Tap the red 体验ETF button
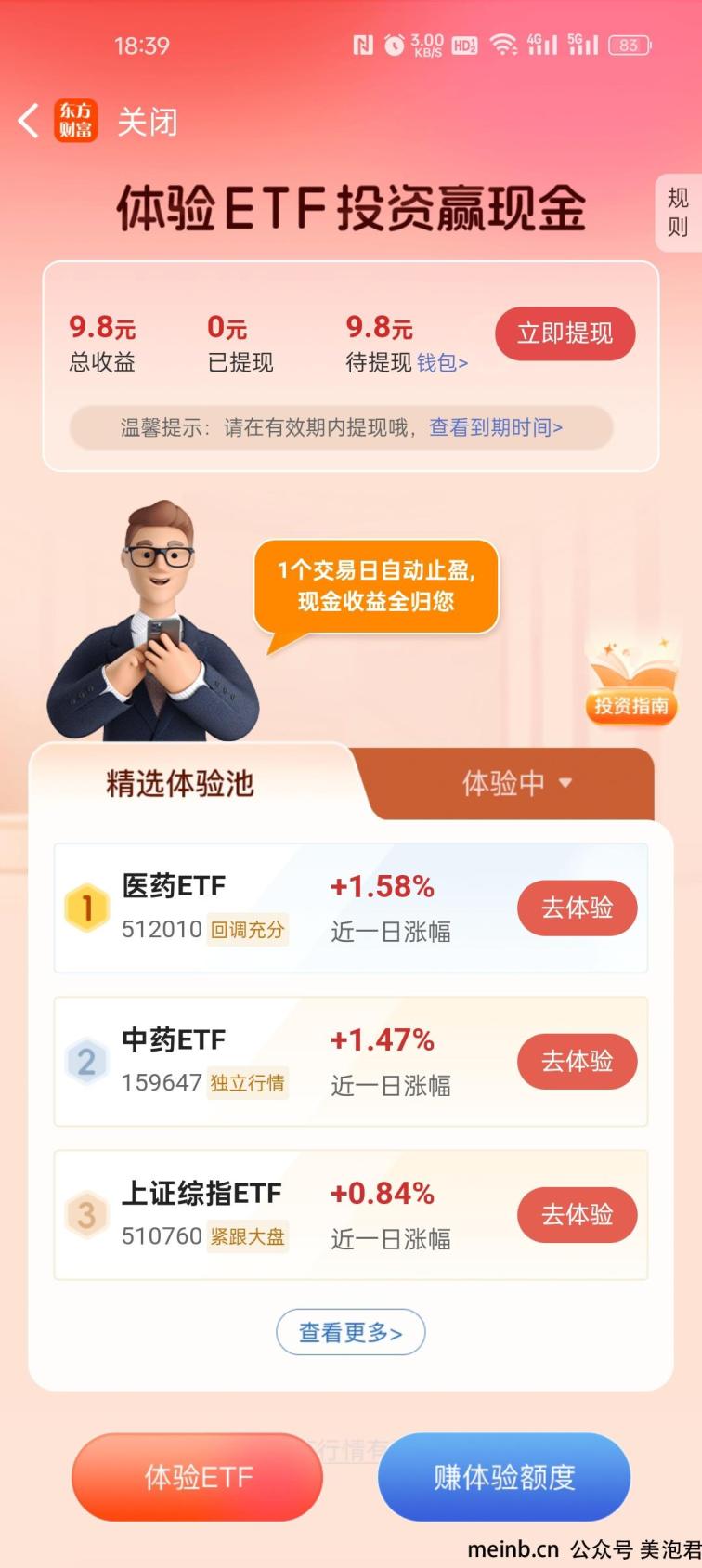Screen dimensions: 702x1568 (x=197, y=1477)
